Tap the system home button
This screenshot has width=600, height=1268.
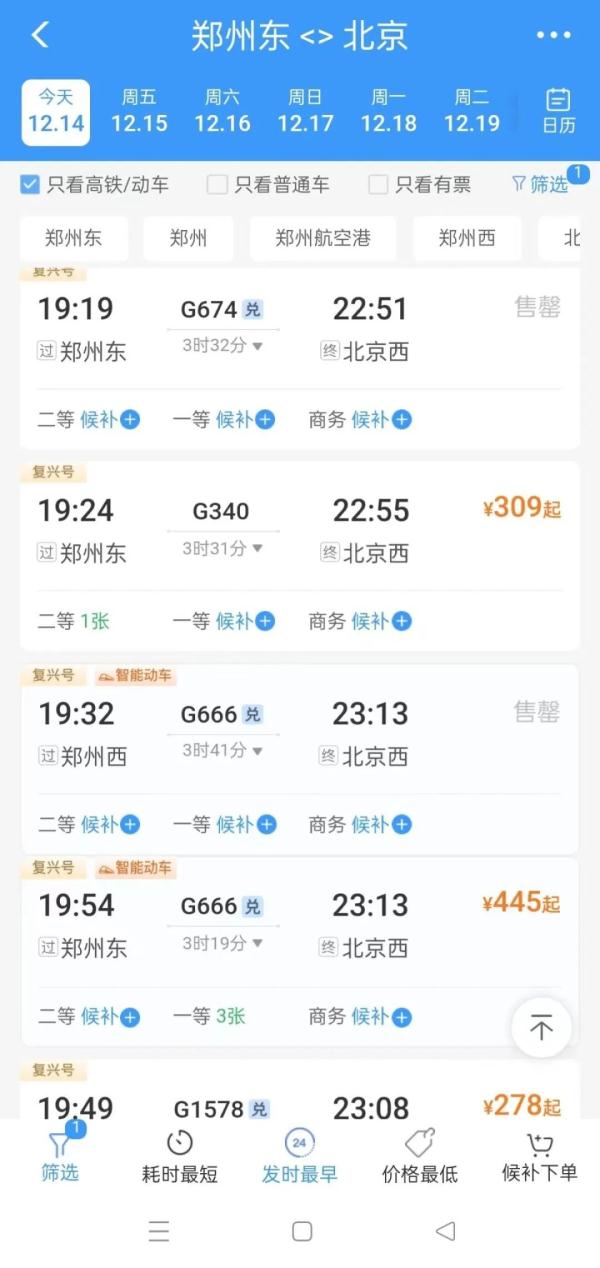tap(302, 1231)
